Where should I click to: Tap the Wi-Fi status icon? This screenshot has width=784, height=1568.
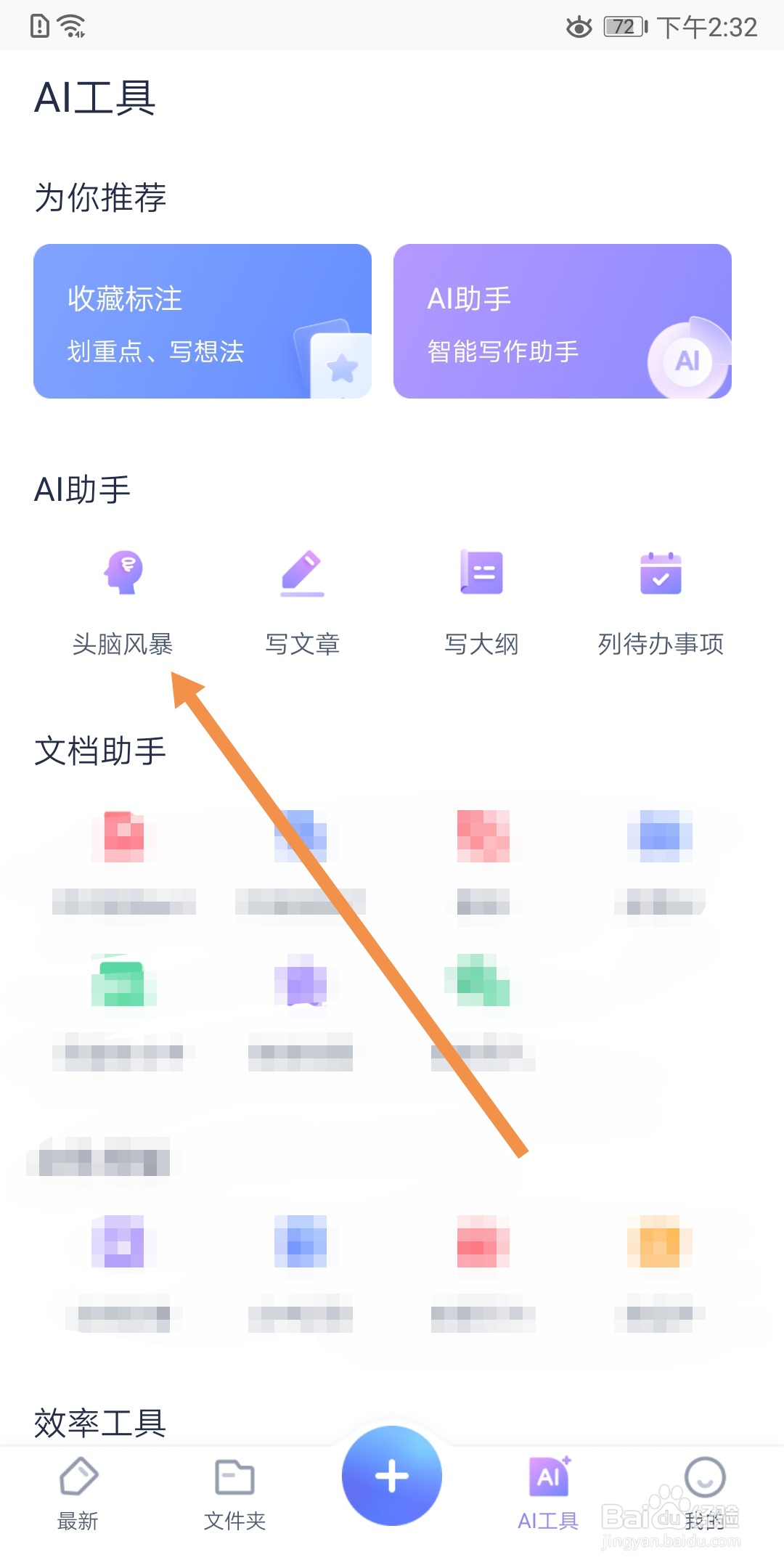(70, 24)
